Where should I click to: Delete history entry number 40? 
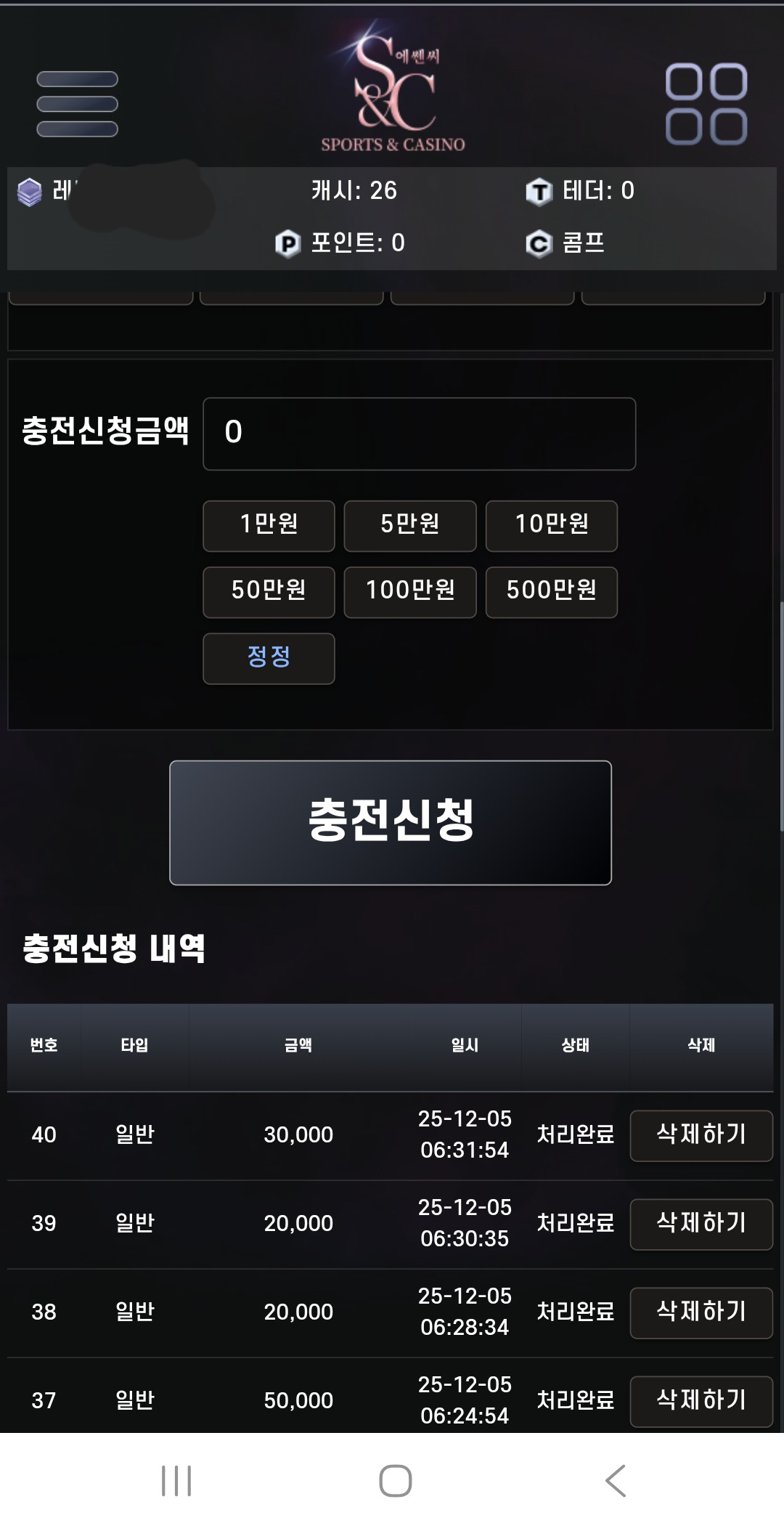pyautogui.click(x=701, y=1135)
